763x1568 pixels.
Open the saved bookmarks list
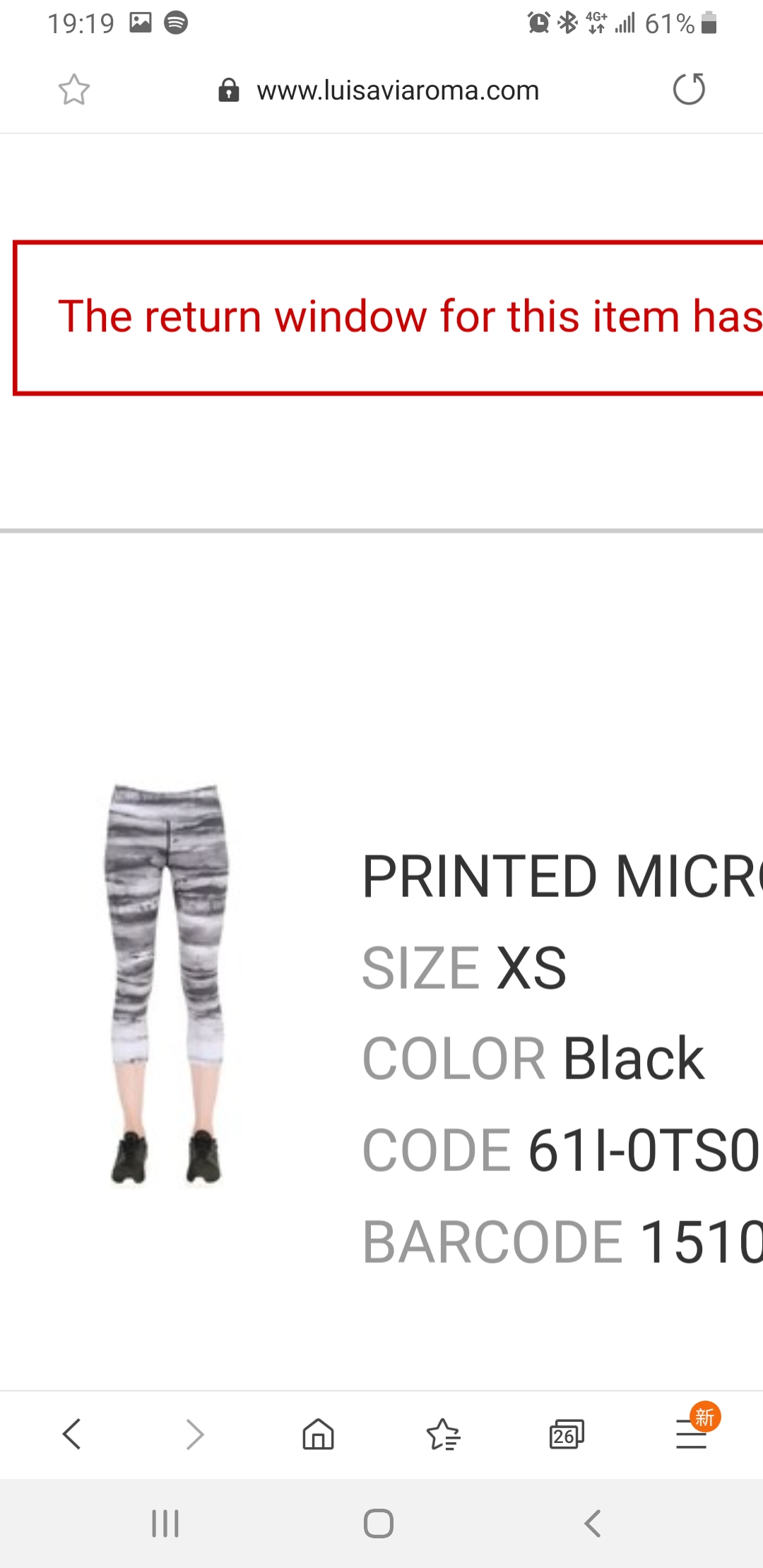coord(443,1434)
